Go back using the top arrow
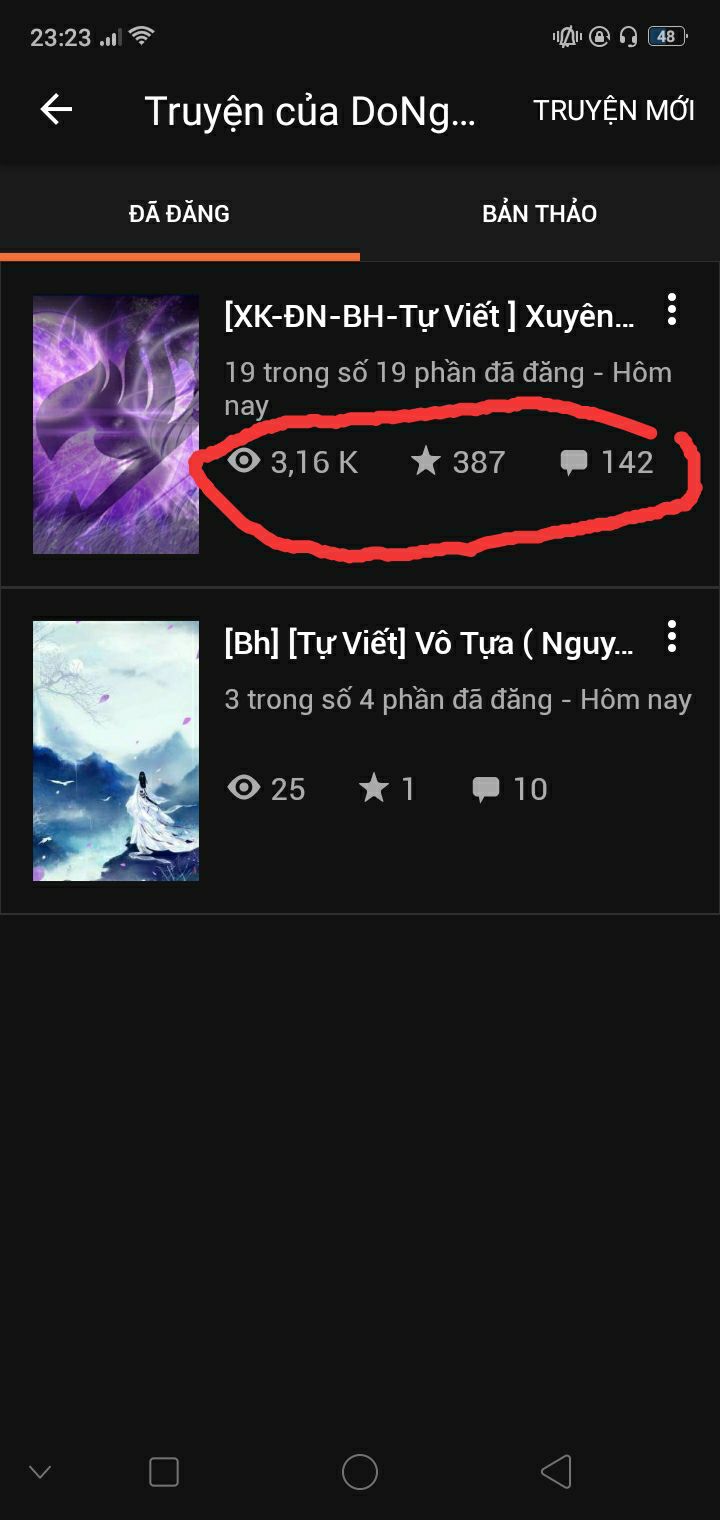The image size is (720, 1520). click(56, 110)
